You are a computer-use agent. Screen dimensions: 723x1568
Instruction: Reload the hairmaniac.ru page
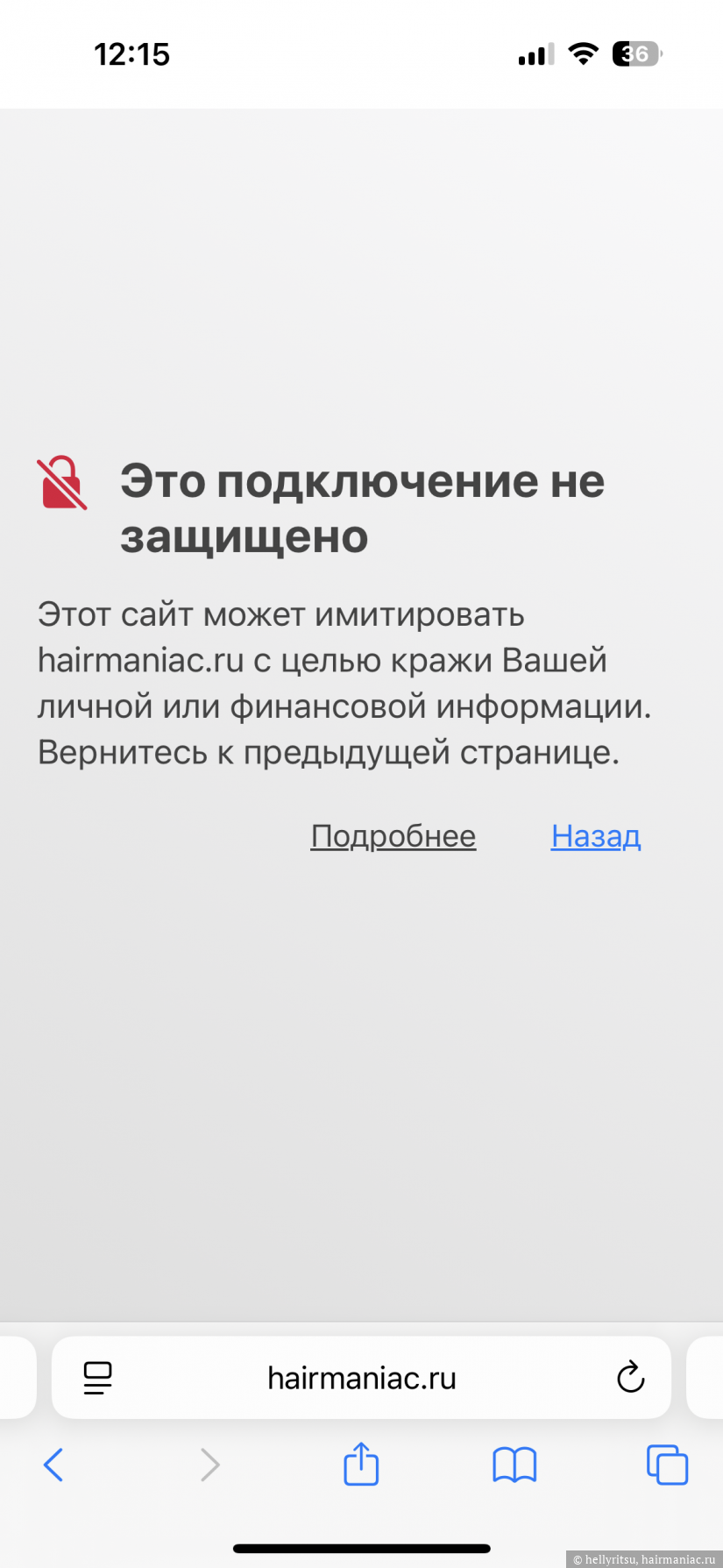tap(630, 1377)
